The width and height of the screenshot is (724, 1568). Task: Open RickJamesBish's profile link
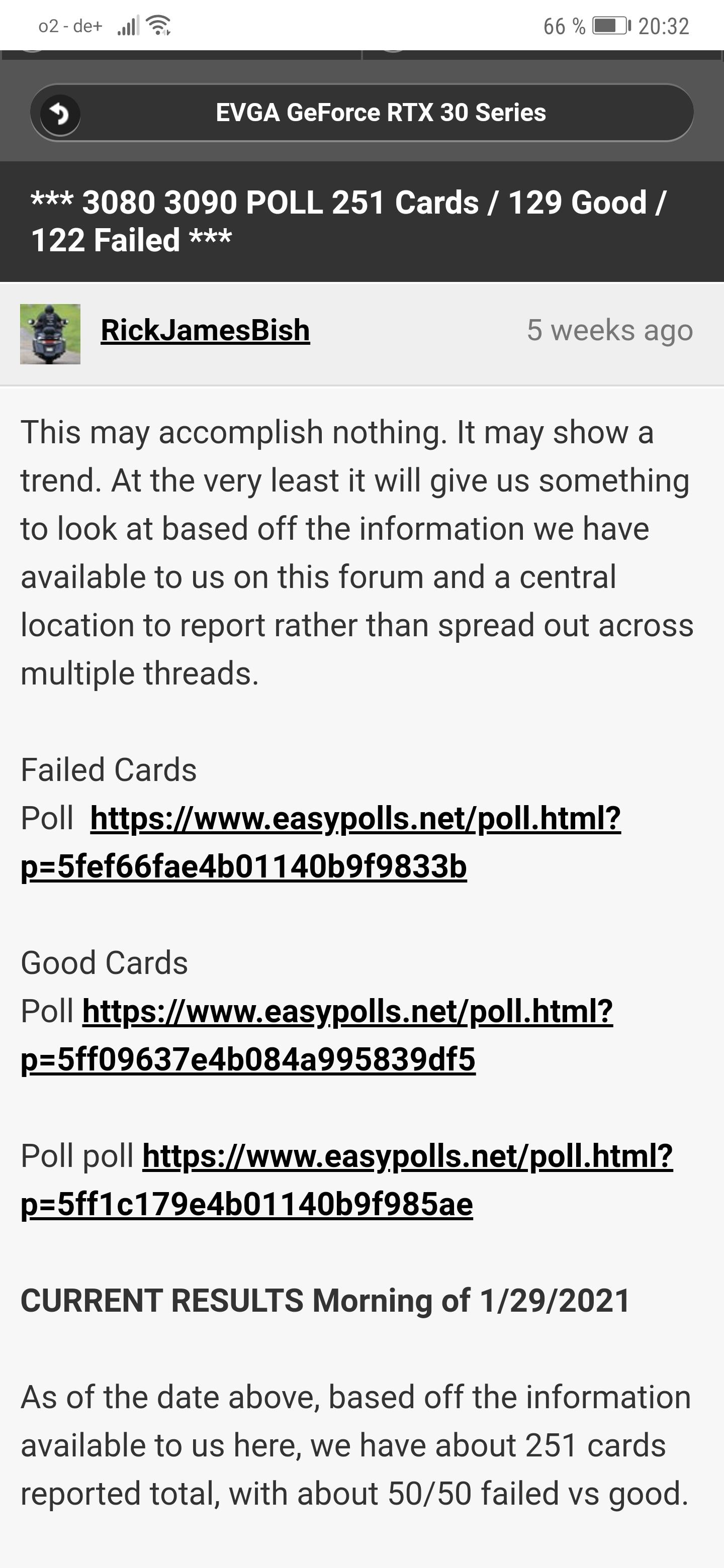click(x=205, y=331)
